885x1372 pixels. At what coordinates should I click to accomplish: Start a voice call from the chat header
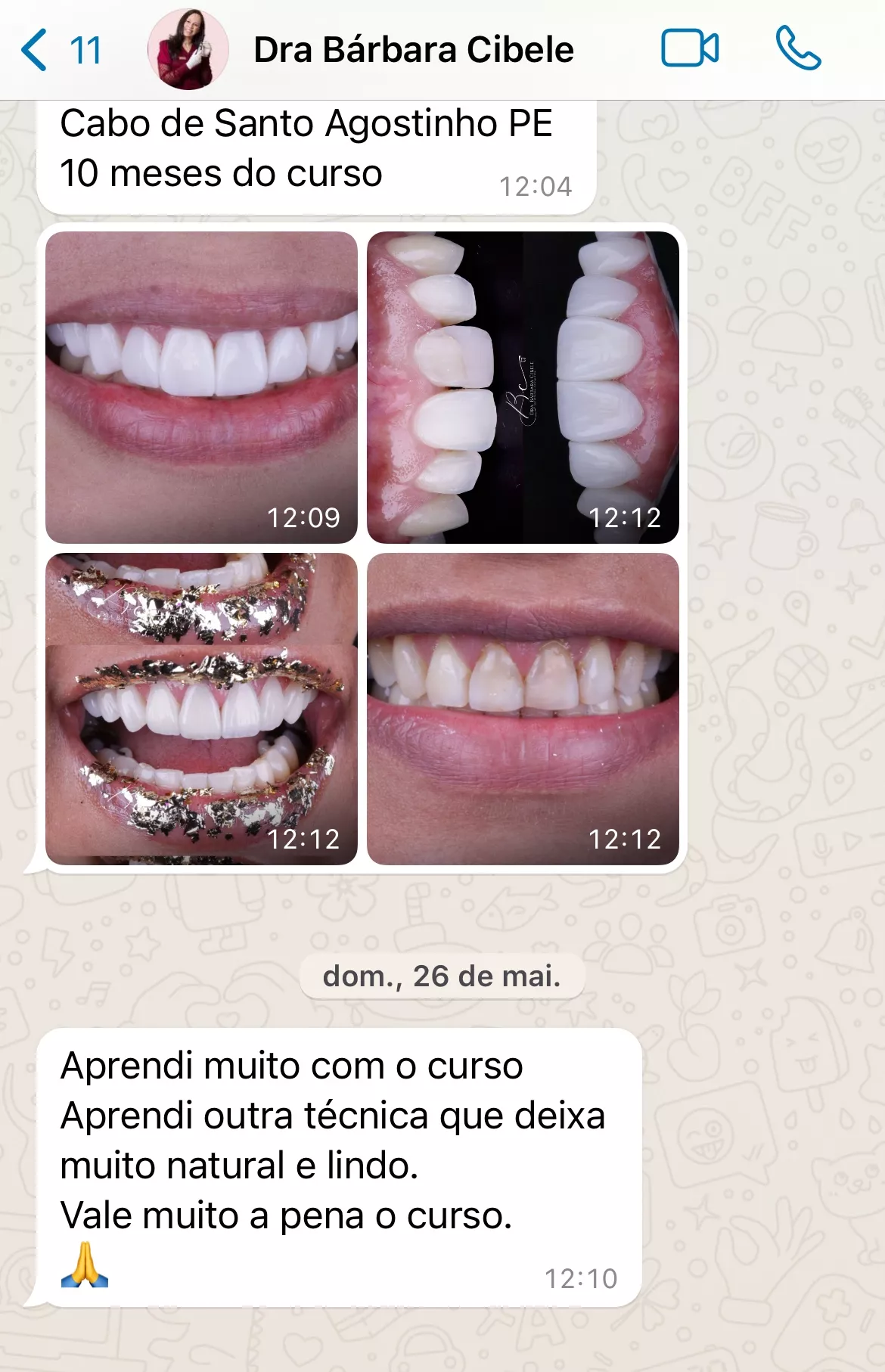(x=799, y=48)
